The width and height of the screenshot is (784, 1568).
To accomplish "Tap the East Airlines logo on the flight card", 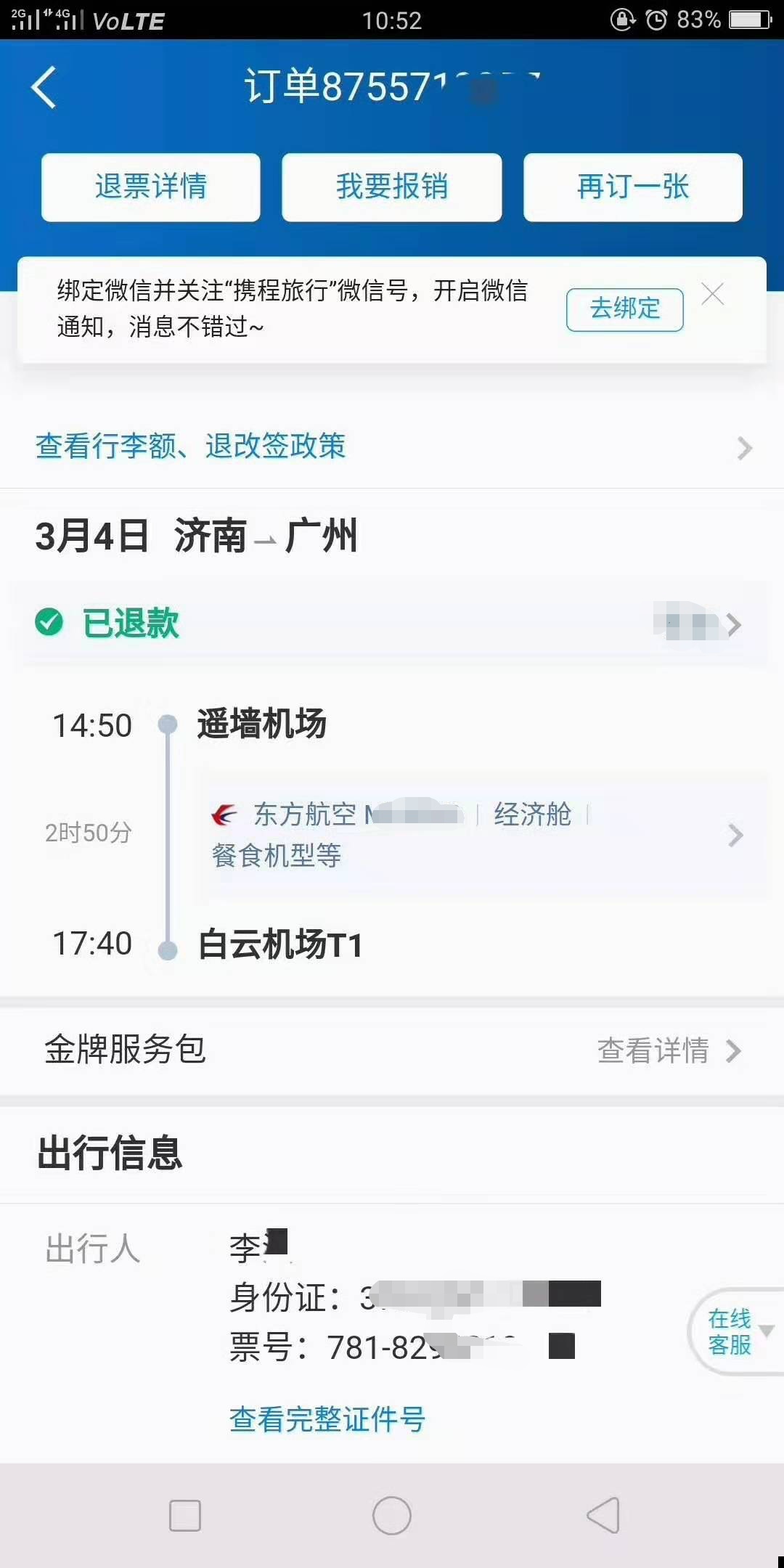I will [x=224, y=816].
